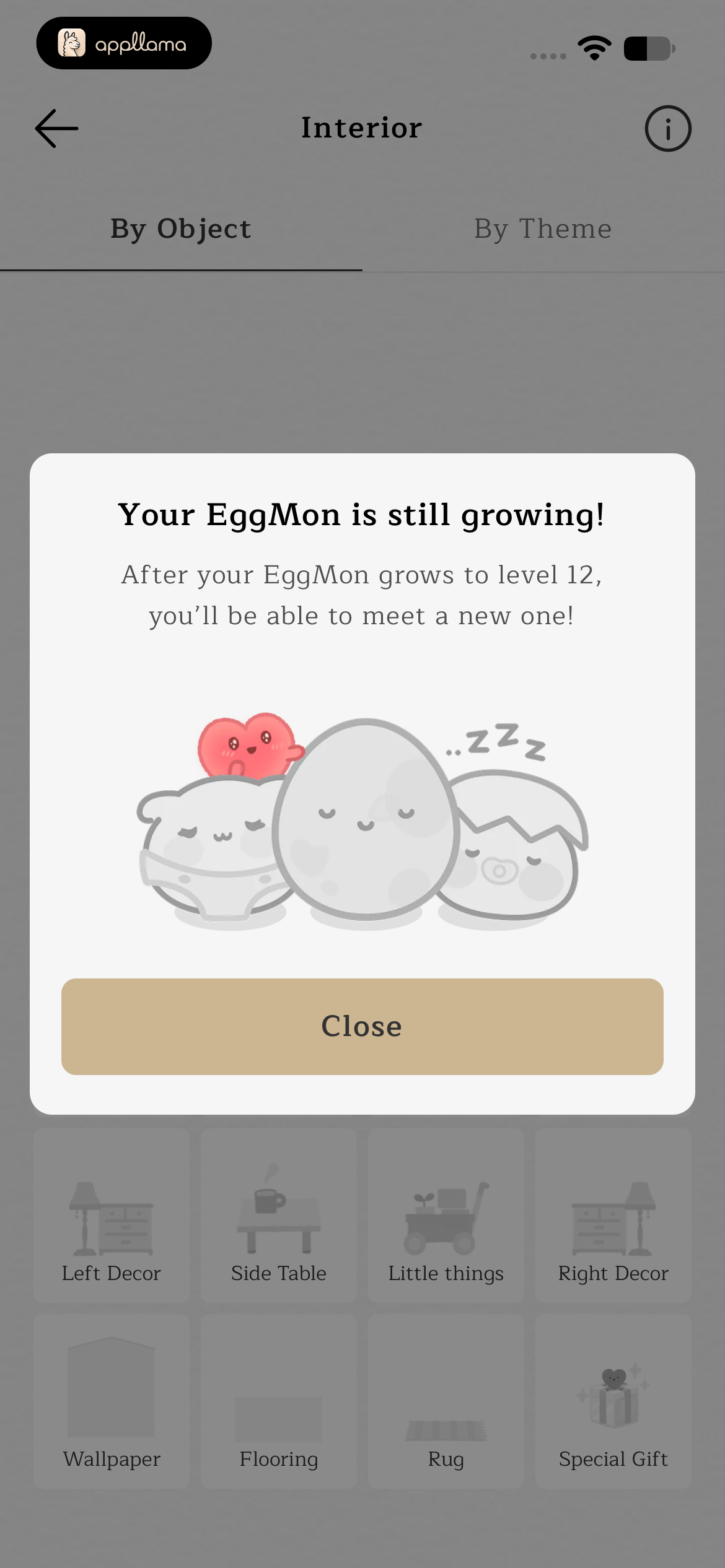The height and width of the screenshot is (1568, 725).
Task: Open the Right Decor category
Action: coord(613,1215)
